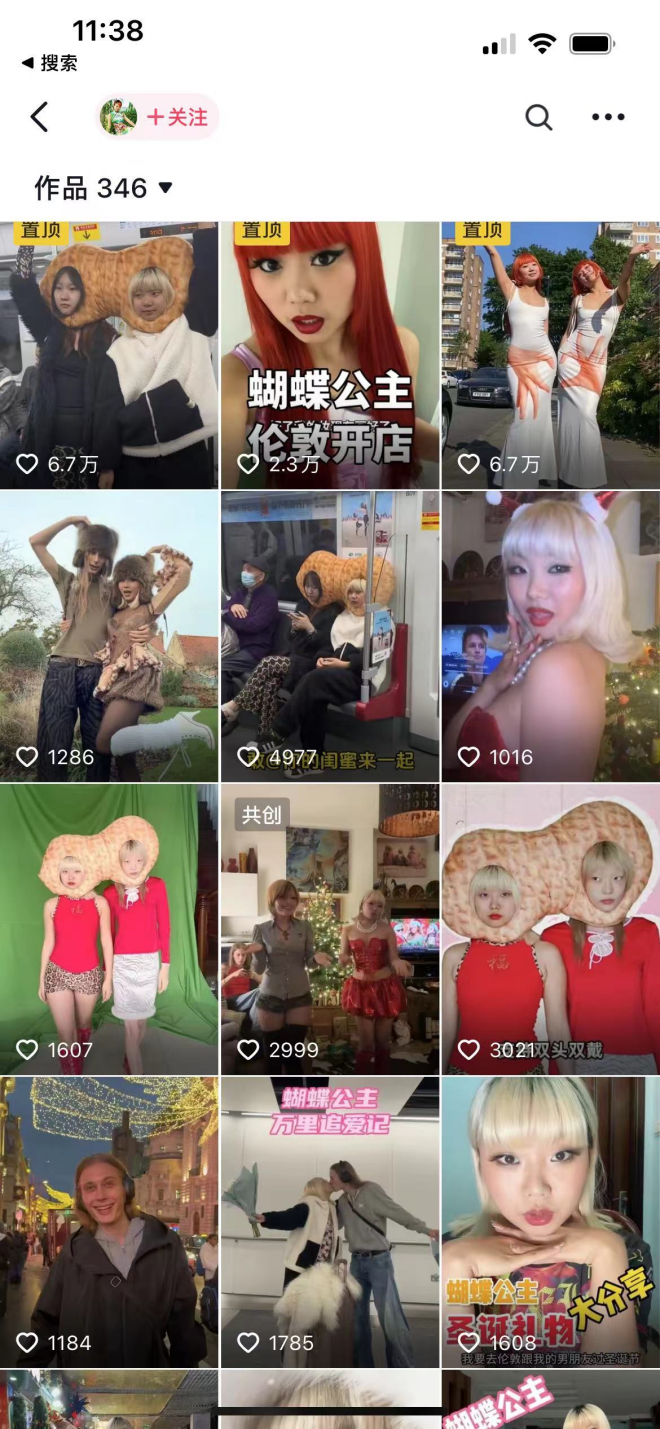Expand the 作品 346 dropdown
Viewport: 660px width, 1429px height.
tap(103, 188)
